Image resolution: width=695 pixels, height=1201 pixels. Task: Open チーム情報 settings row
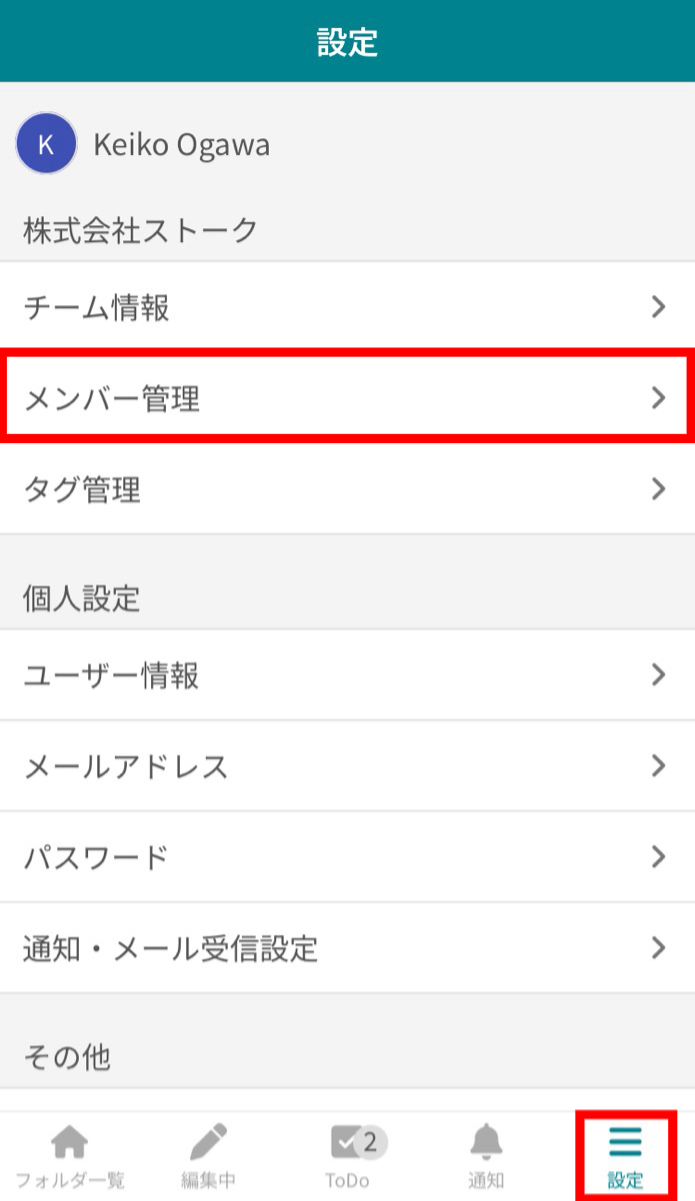[347, 307]
